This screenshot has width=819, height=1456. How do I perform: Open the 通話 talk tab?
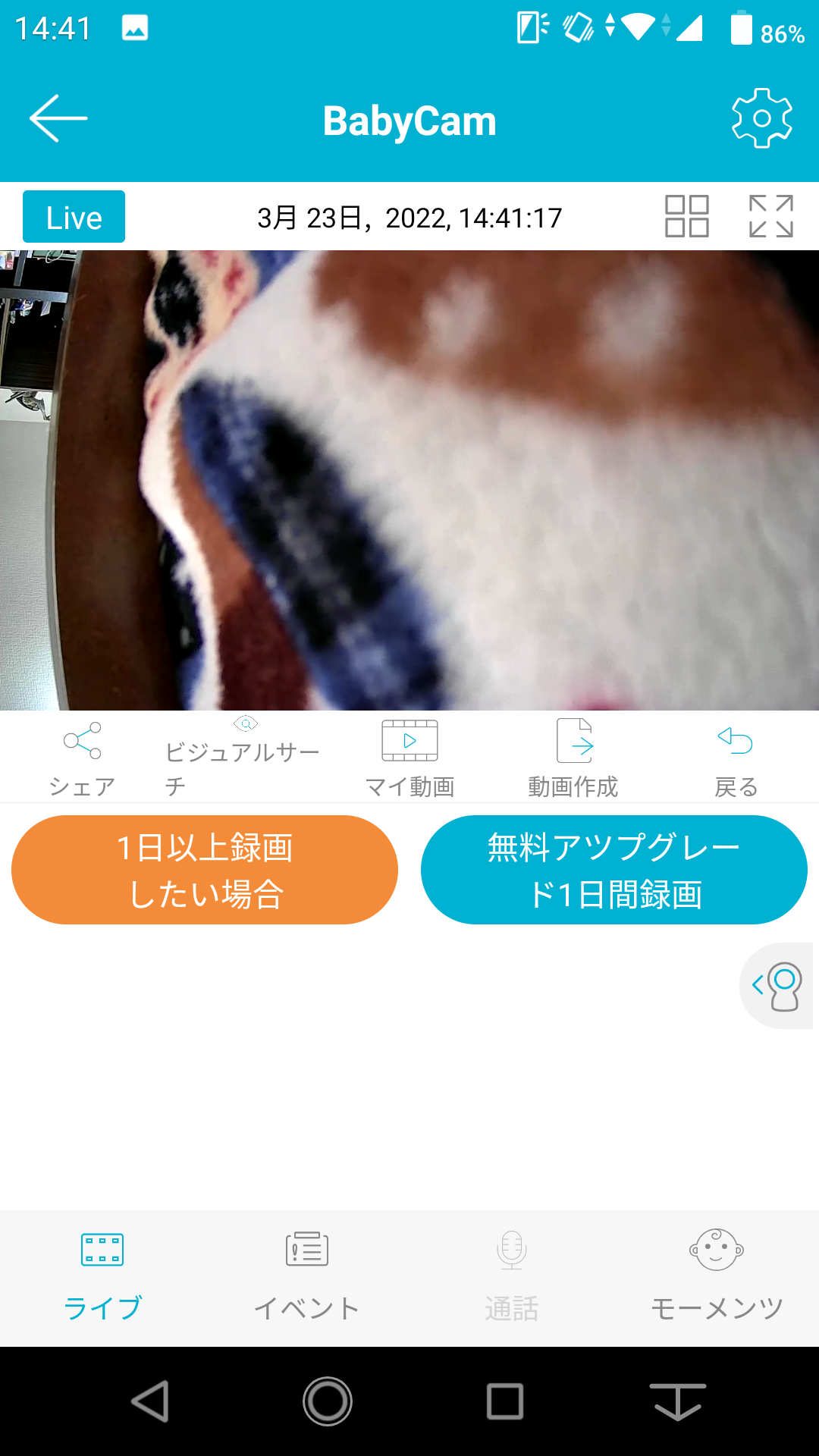pos(511,1274)
